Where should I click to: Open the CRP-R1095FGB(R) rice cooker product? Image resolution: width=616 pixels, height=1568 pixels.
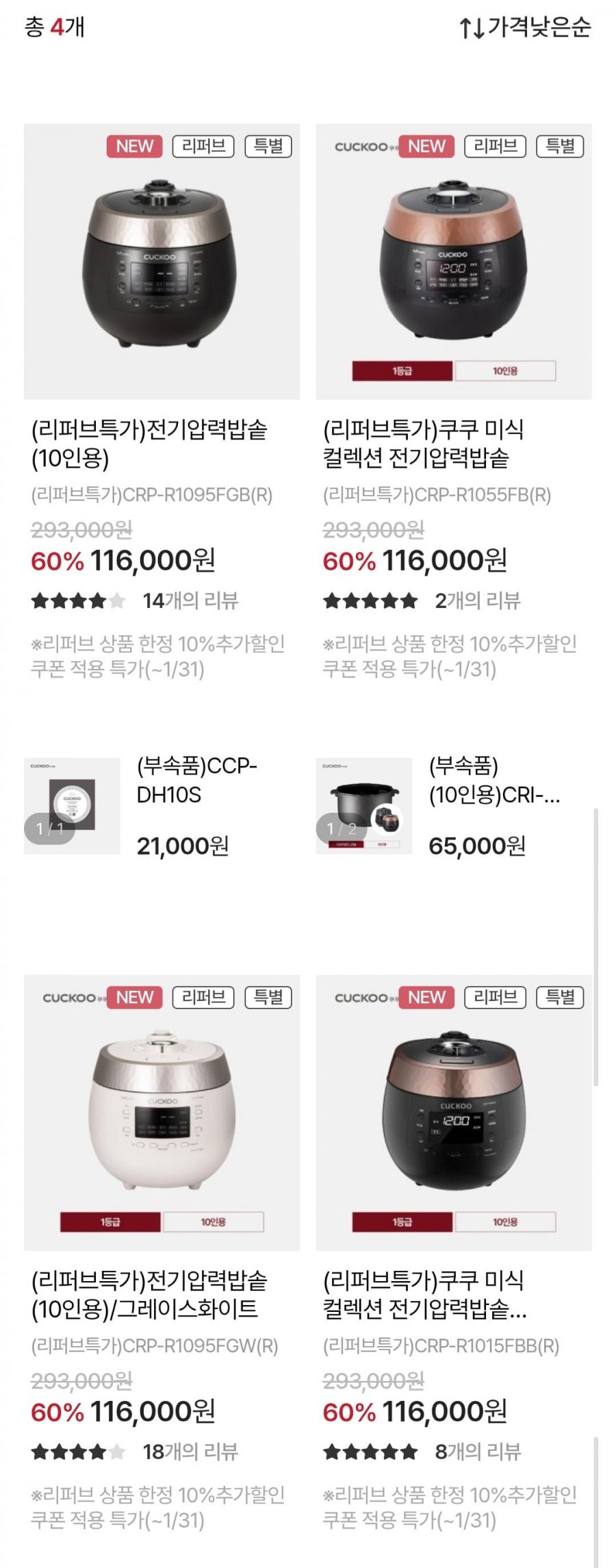162,262
